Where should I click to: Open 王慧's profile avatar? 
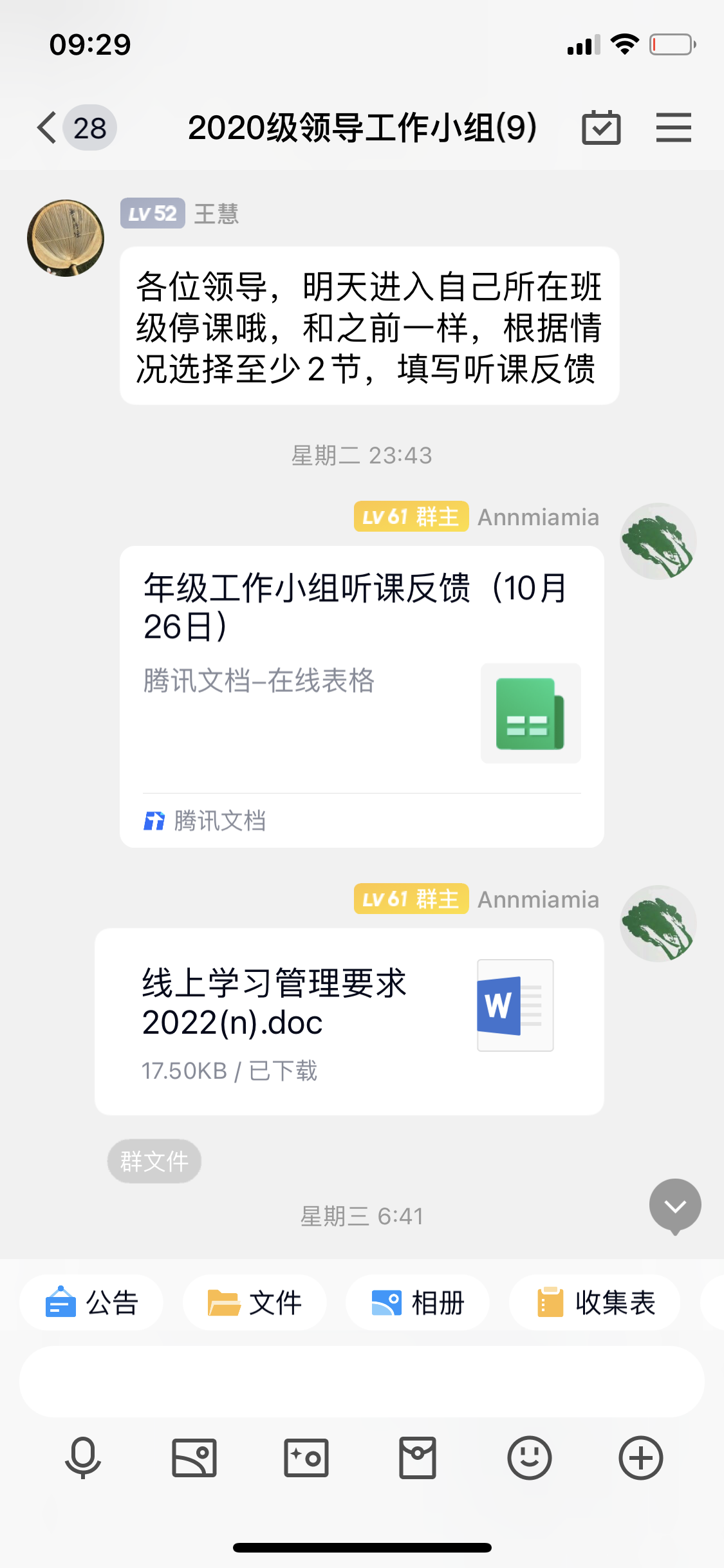pyautogui.click(x=66, y=238)
